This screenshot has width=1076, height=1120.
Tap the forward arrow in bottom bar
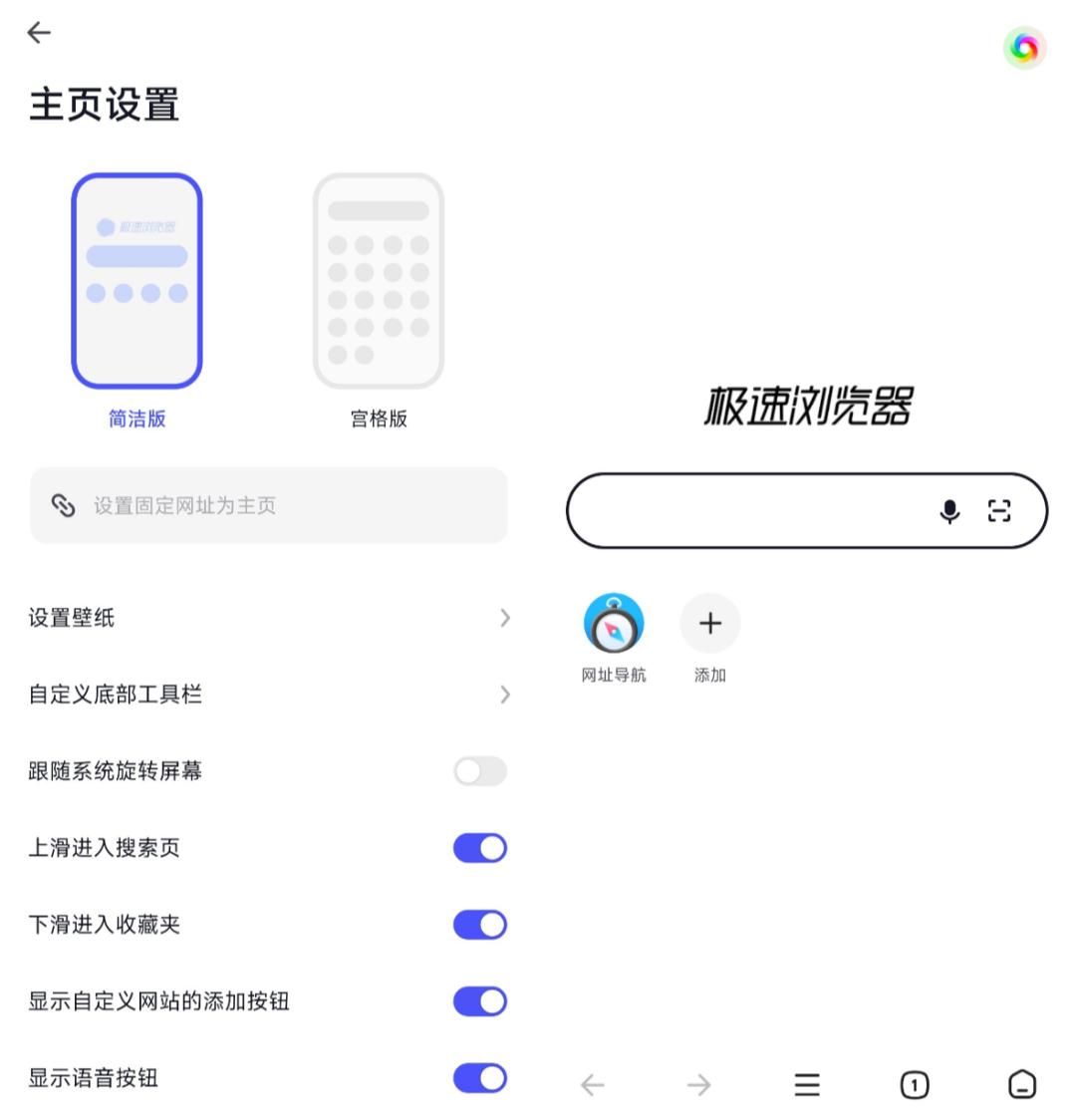(x=697, y=1085)
